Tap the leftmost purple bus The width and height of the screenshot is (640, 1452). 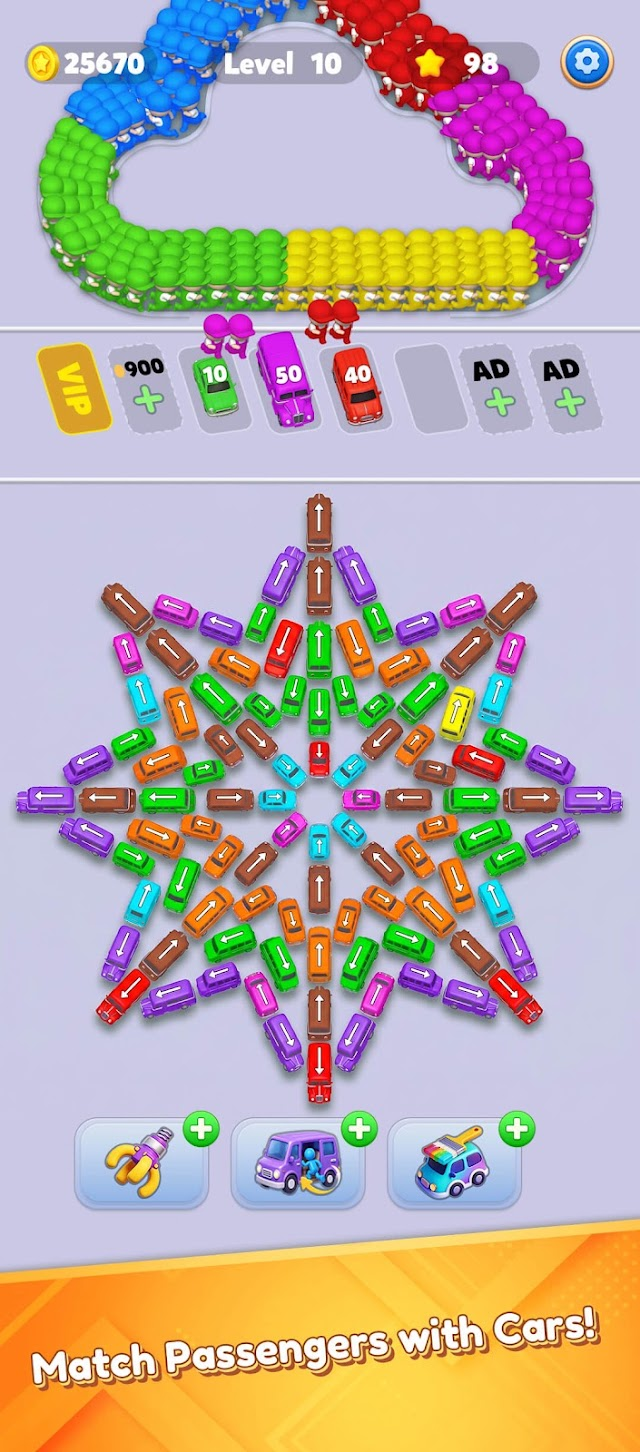(x=45, y=799)
